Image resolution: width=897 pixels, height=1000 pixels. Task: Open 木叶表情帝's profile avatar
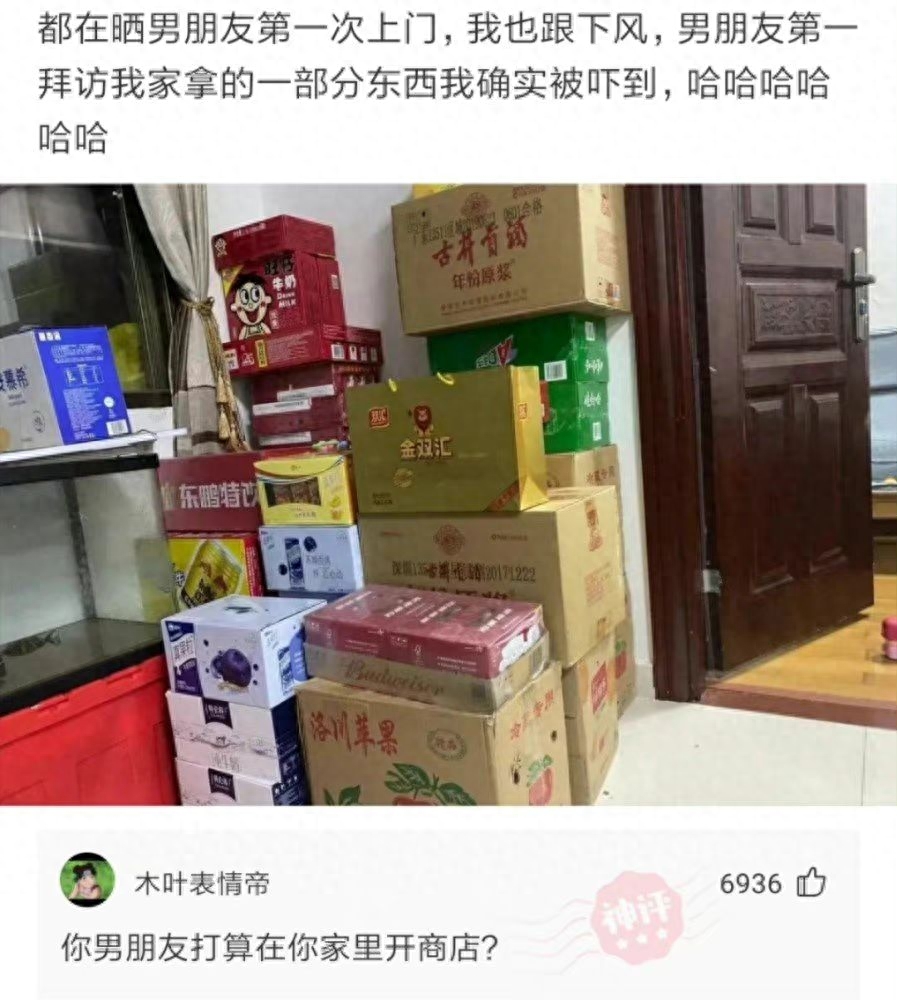pyautogui.click(x=88, y=880)
